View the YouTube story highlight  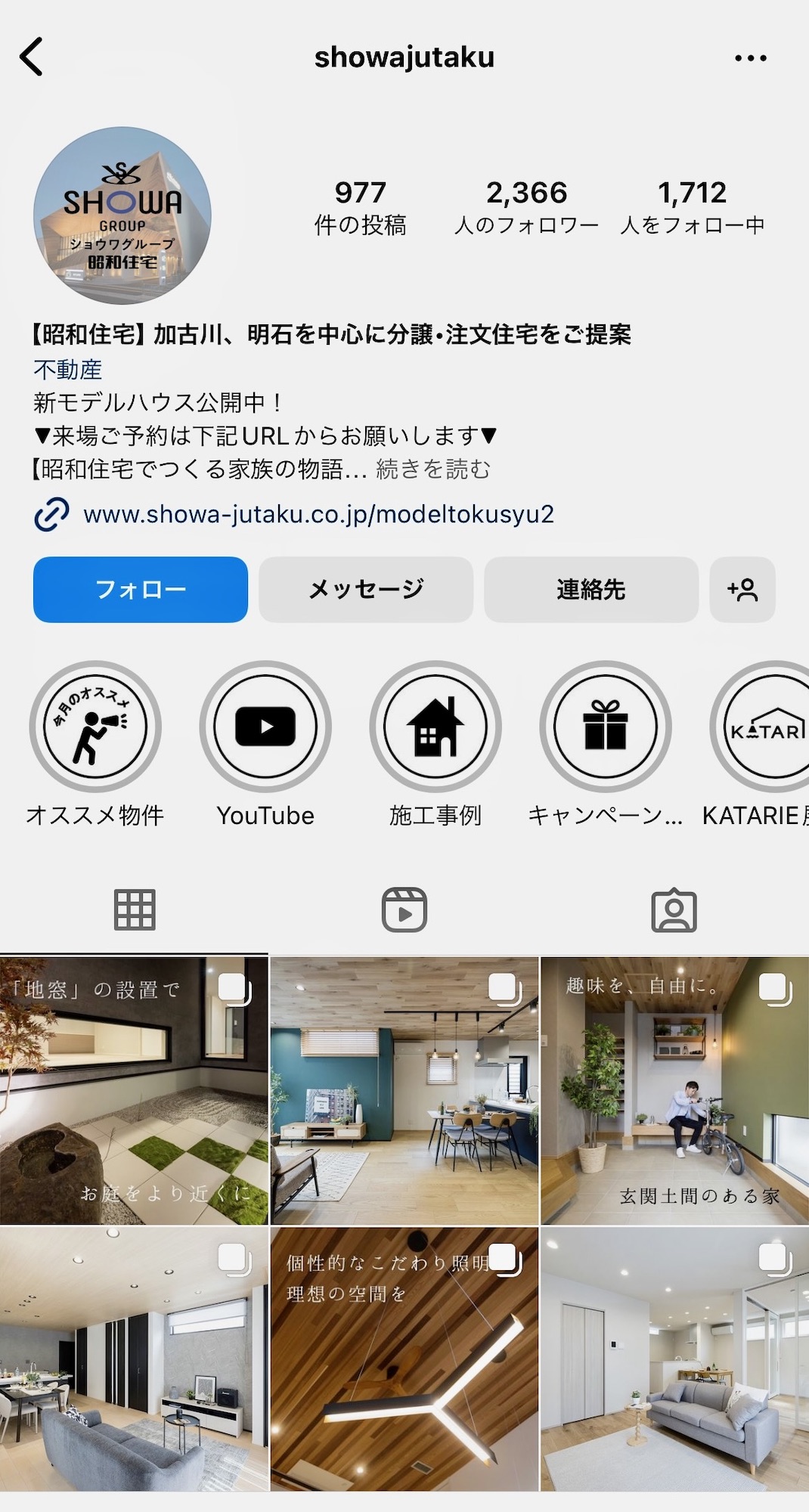265,727
